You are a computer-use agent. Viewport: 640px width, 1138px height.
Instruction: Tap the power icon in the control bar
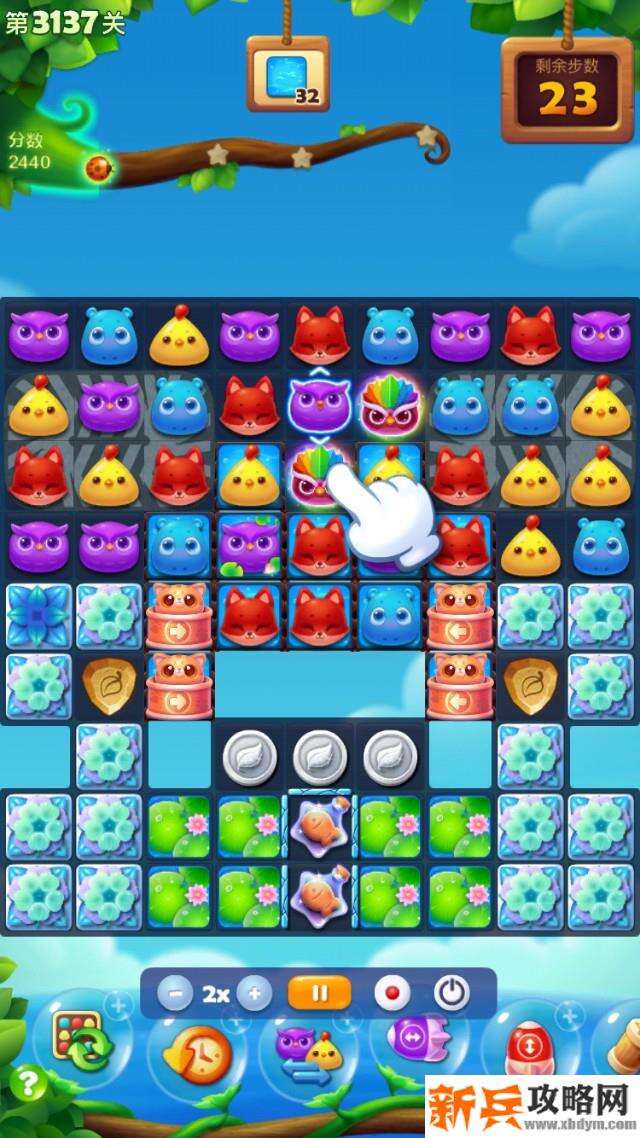[x=452, y=993]
